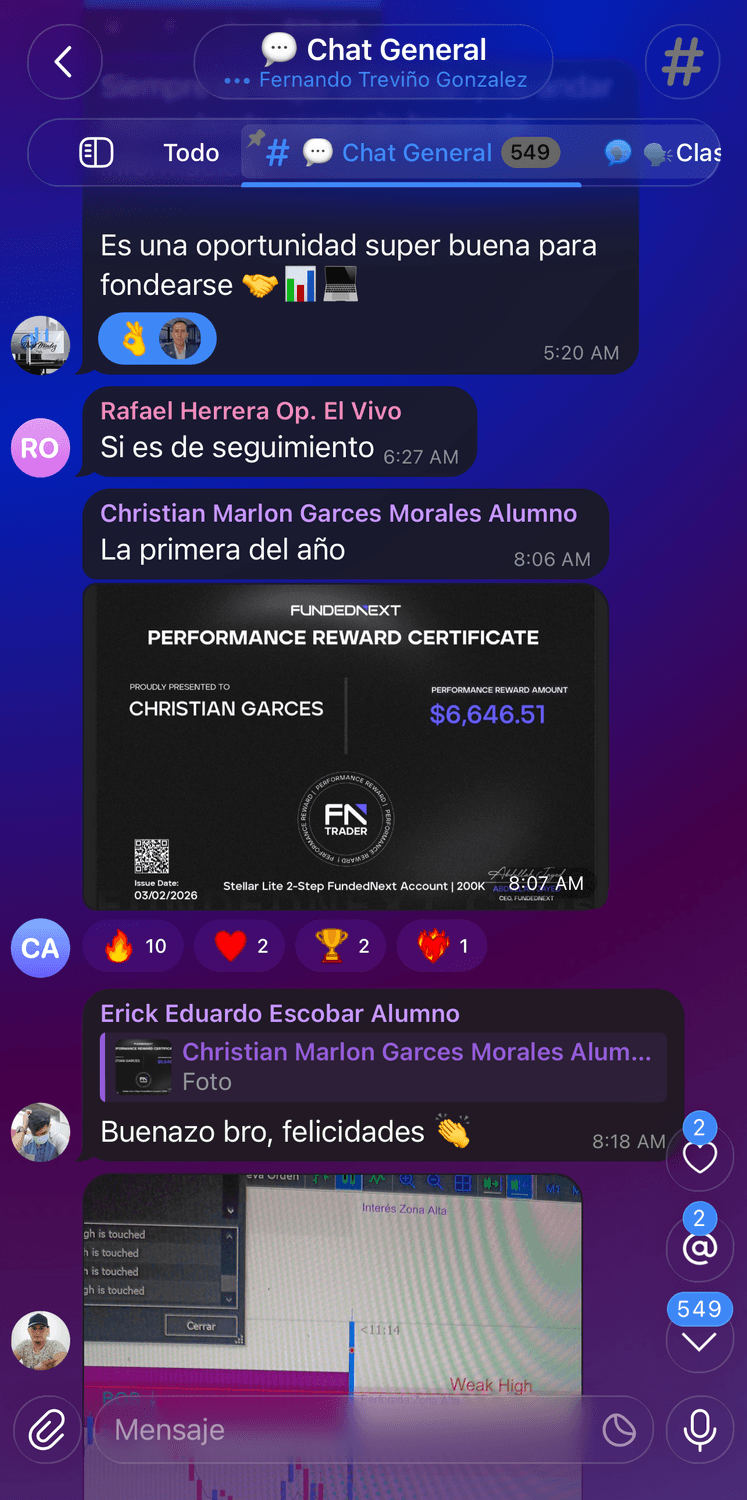React with the trophy emoji chip
The image size is (747, 1500).
pos(342,946)
